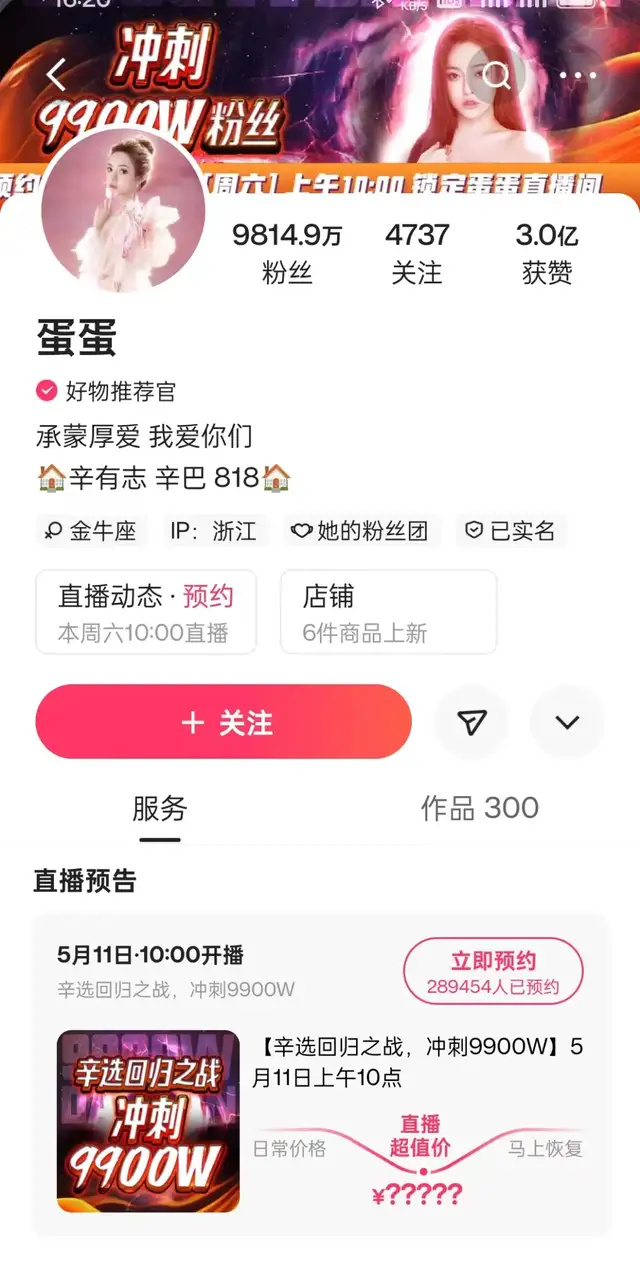Reserve the livestream with 立即预约
This screenshot has width=640, height=1275.
tap(493, 971)
